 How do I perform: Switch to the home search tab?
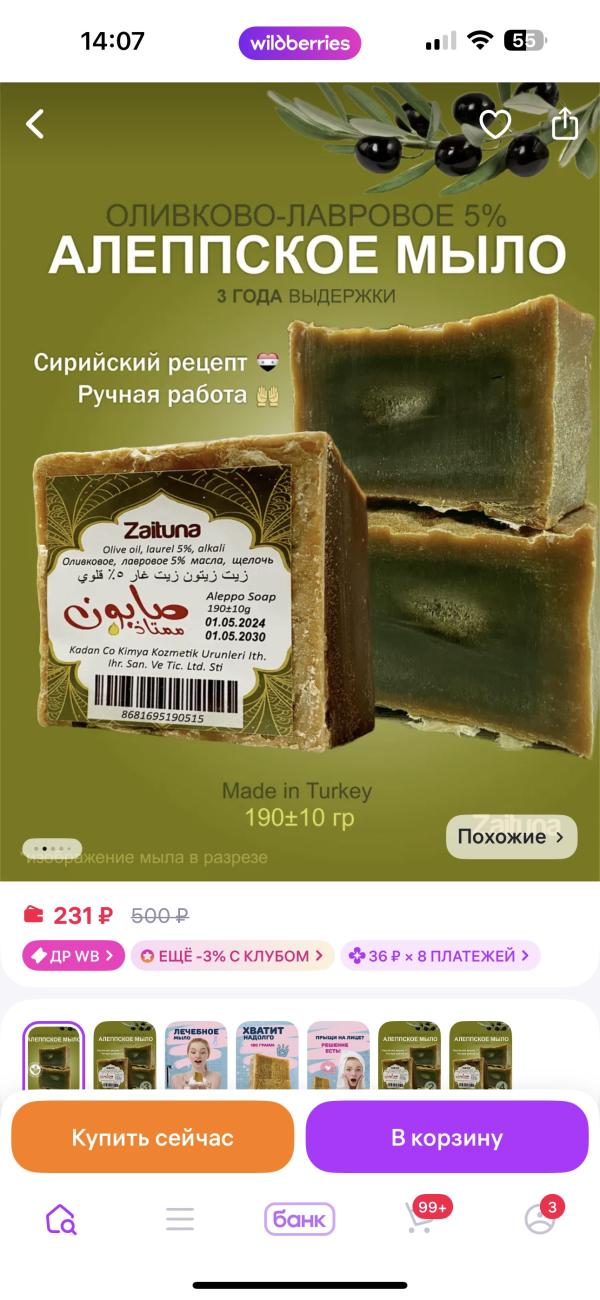[60, 1219]
